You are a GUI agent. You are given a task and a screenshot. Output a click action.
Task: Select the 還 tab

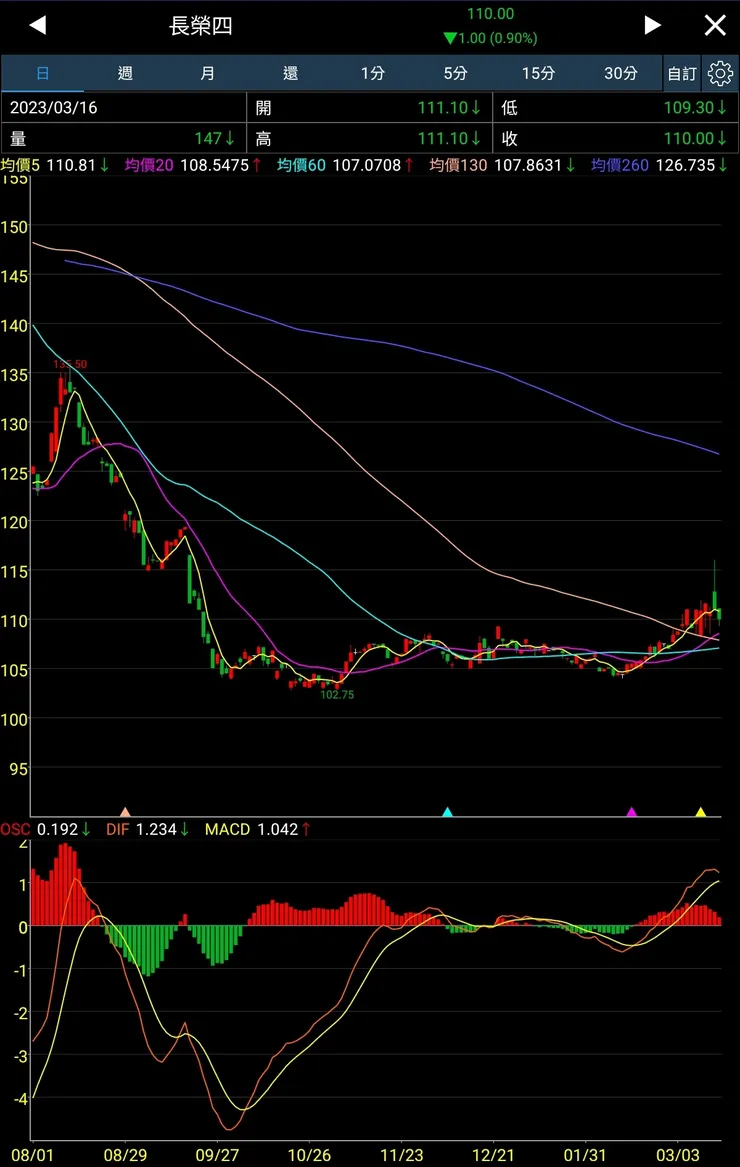[x=290, y=73]
